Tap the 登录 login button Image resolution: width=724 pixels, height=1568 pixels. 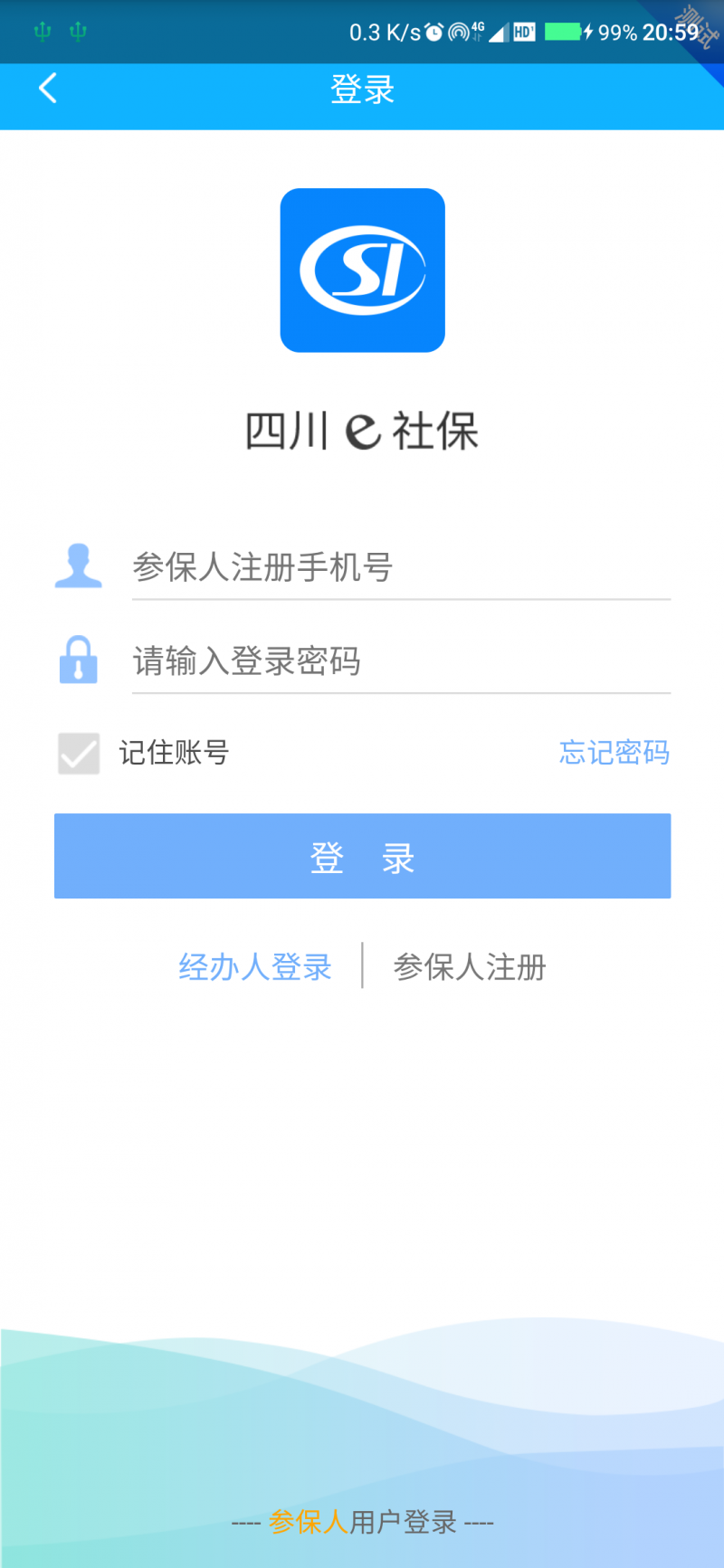point(362,856)
